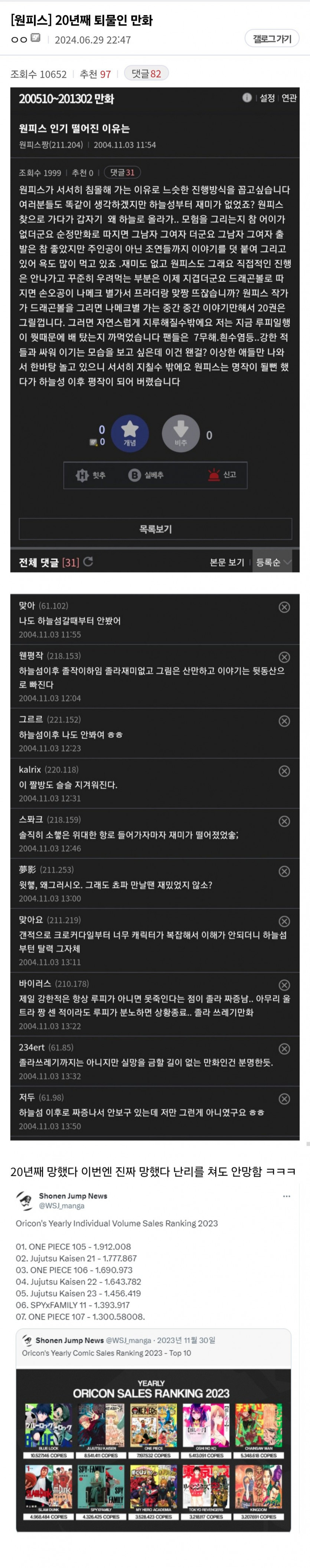Jump to the 댓글 82 comments

146,74
